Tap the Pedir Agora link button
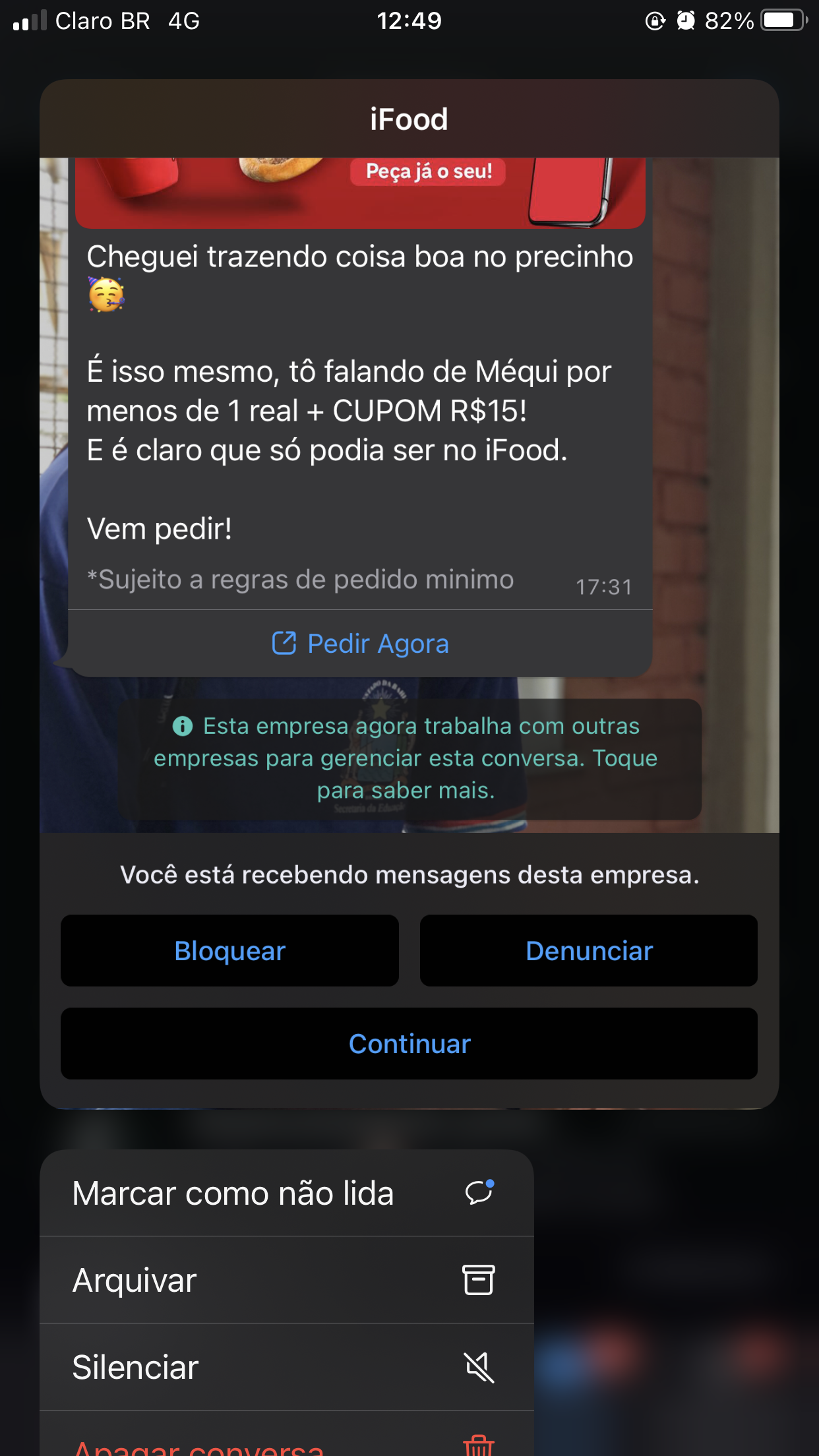819x1456 pixels. (x=361, y=644)
